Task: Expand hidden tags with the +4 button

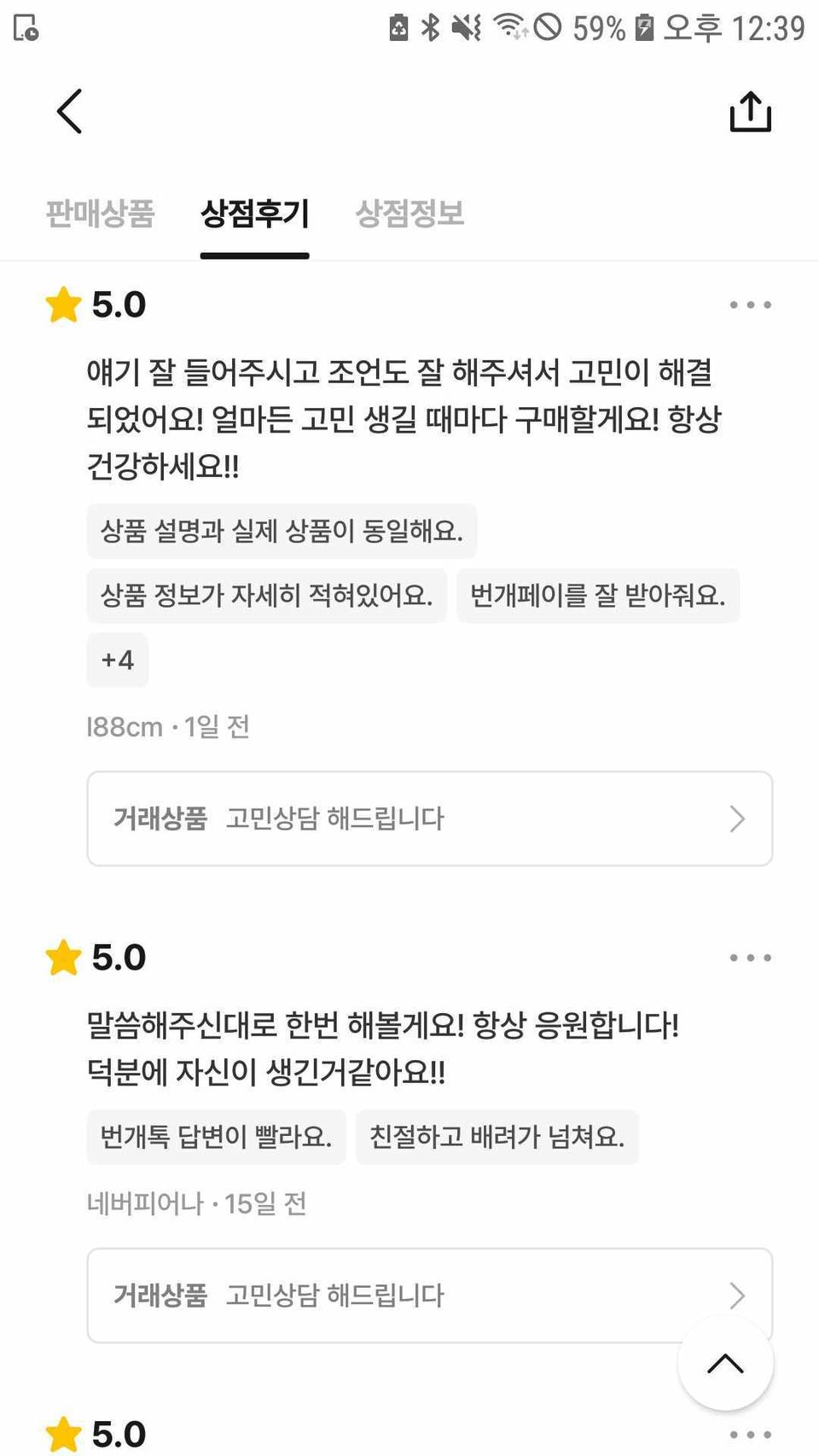Action: pyautogui.click(x=117, y=659)
